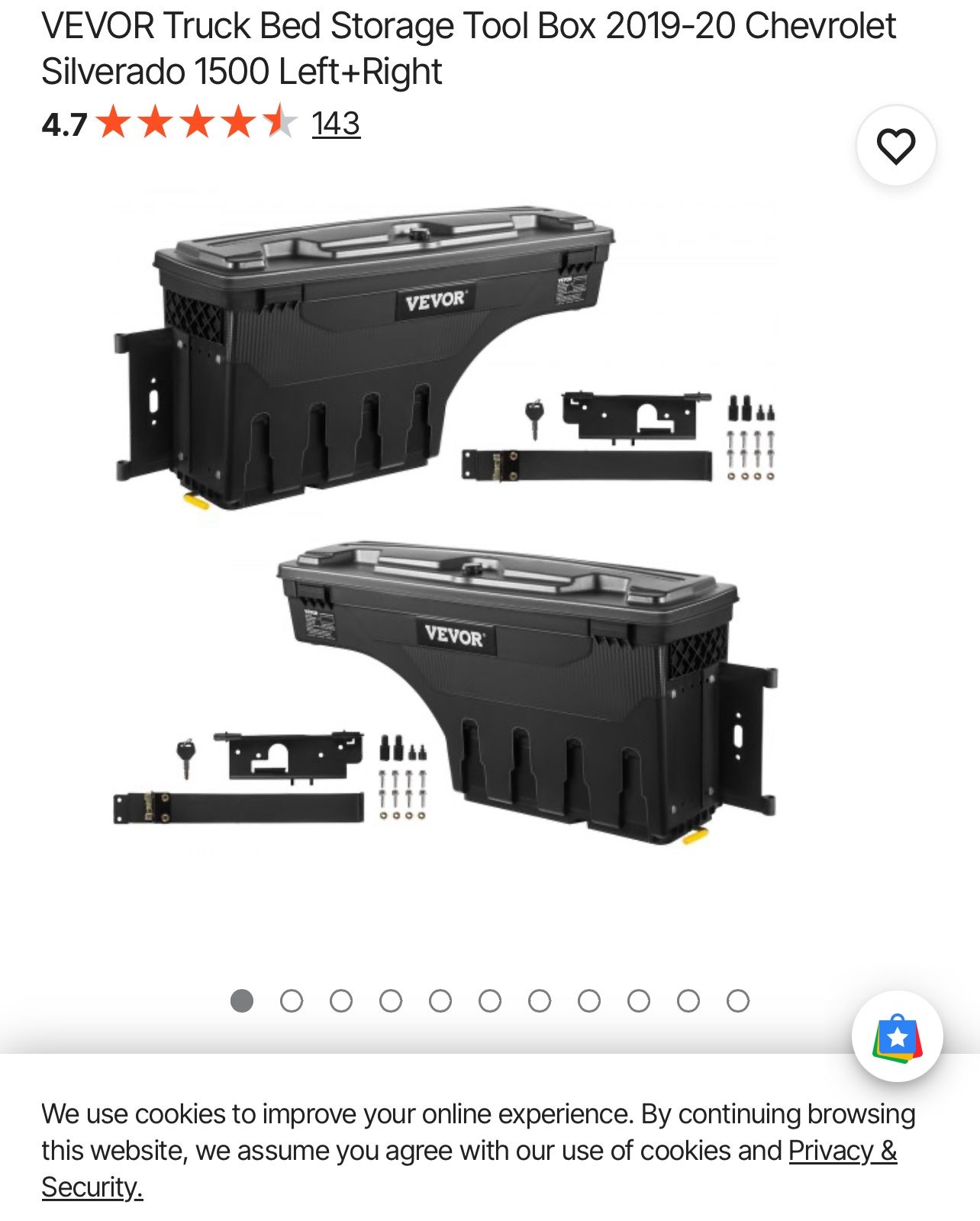Jump to the second image indicator dot
Image resolution: width=980 pixels, height=1221 pixels.
click(x=292, y=1000)
